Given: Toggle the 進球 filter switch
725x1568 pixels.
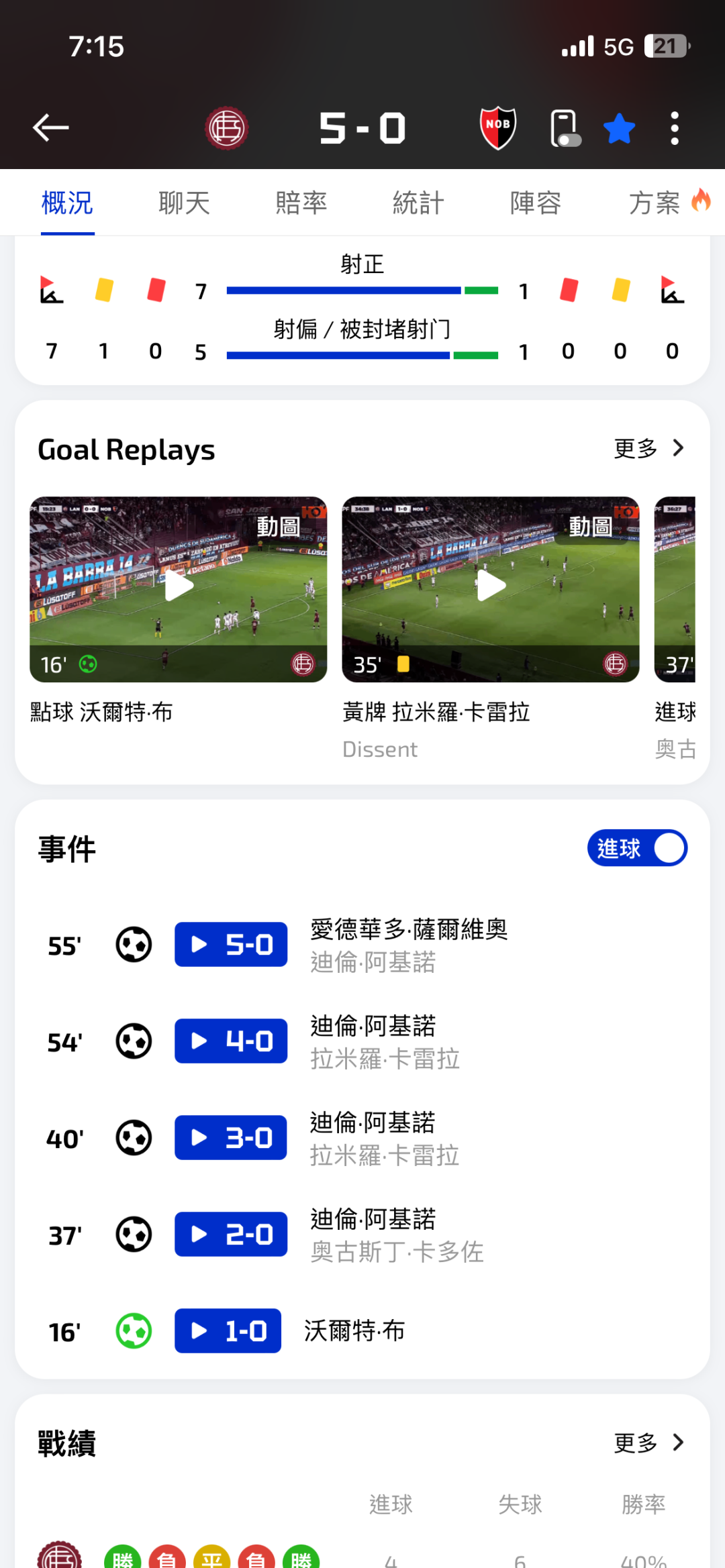Looking at the screenshot, I should click(637, 848).
